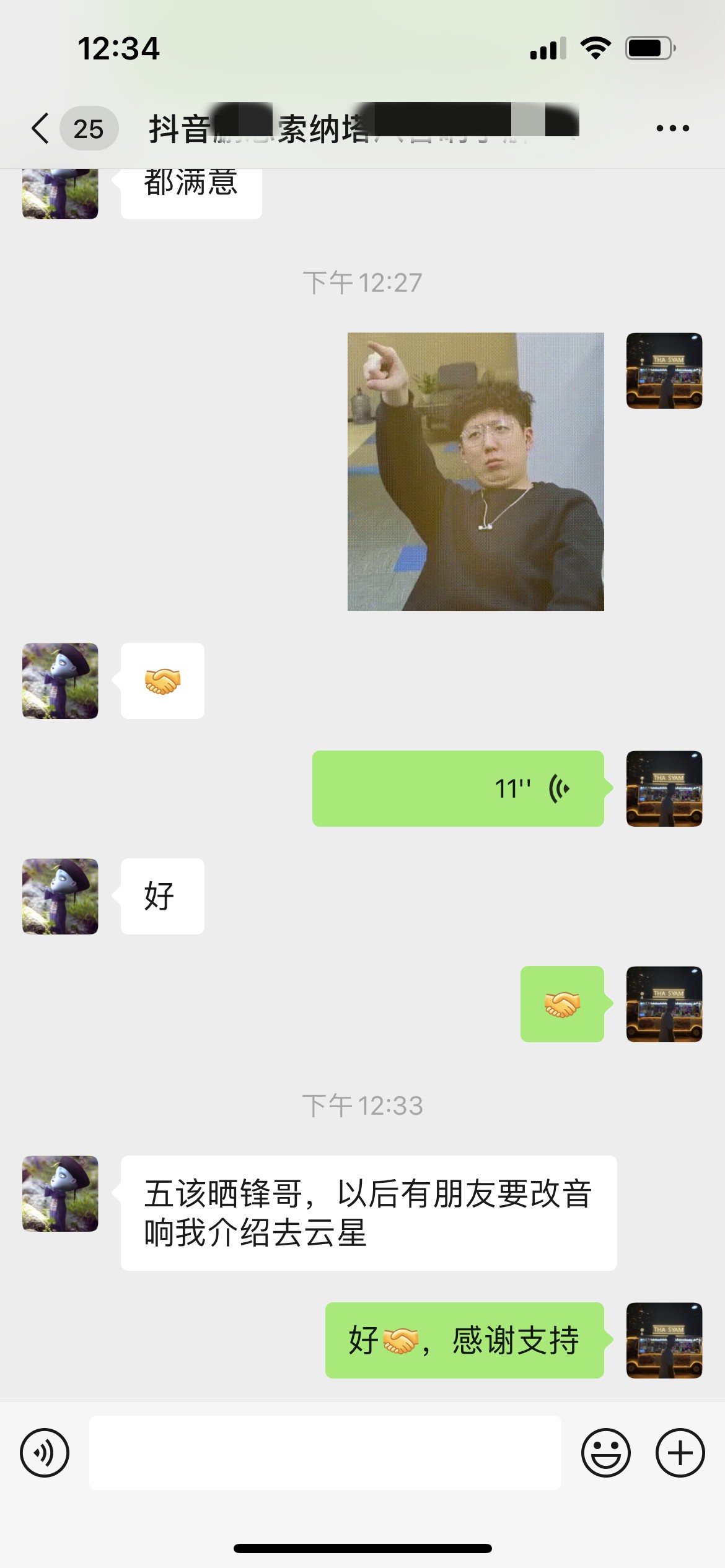Go back using the left chevron arrow

(40, 128)
